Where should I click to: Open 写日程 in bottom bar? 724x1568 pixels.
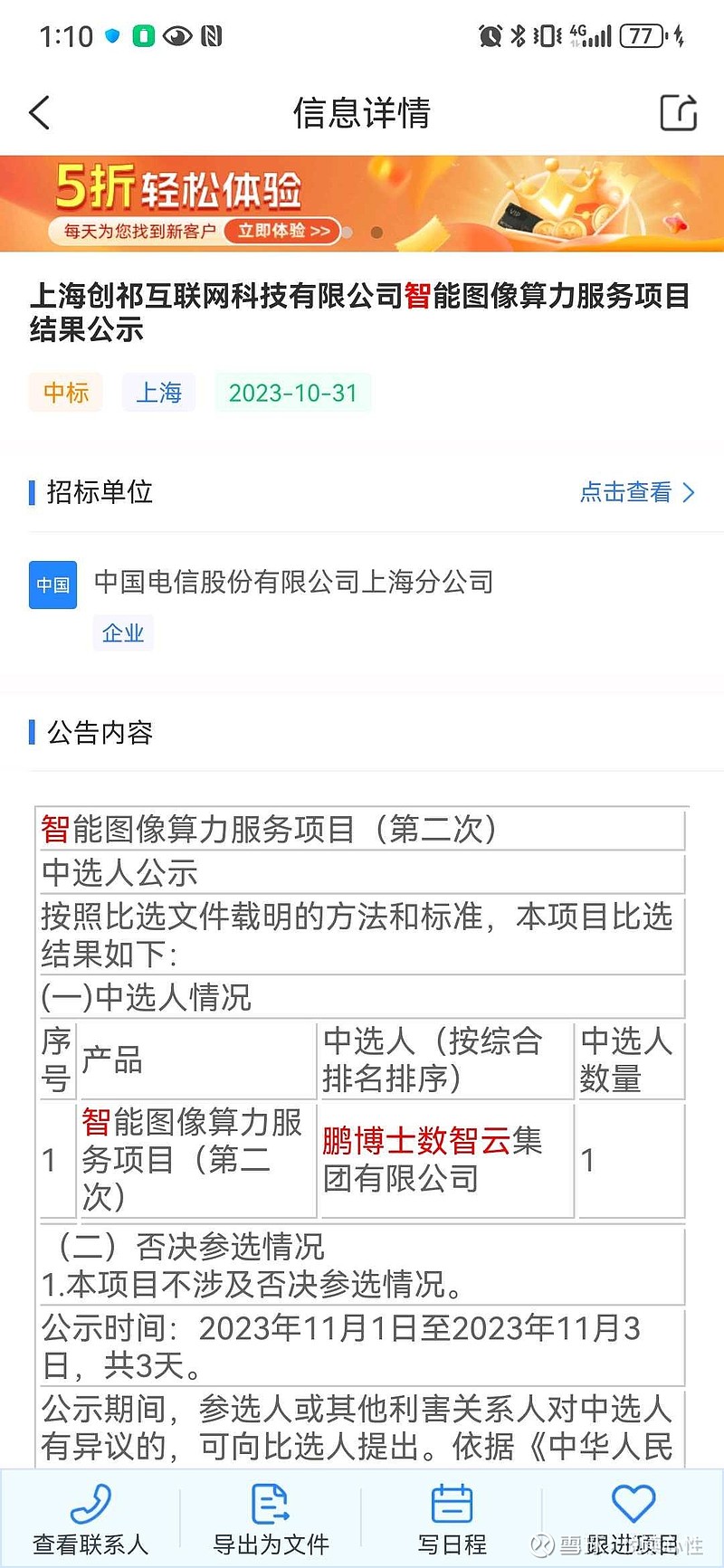coord(452,1520)
